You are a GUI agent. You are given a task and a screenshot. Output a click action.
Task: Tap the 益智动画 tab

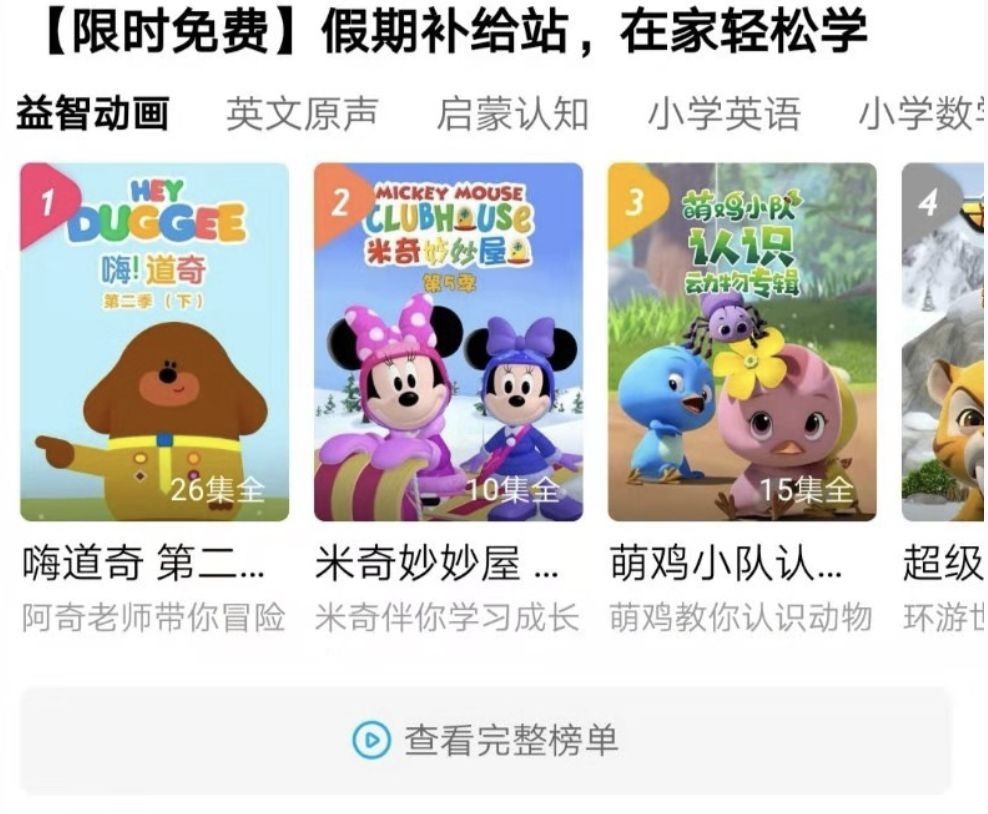[x=92, y=115]
